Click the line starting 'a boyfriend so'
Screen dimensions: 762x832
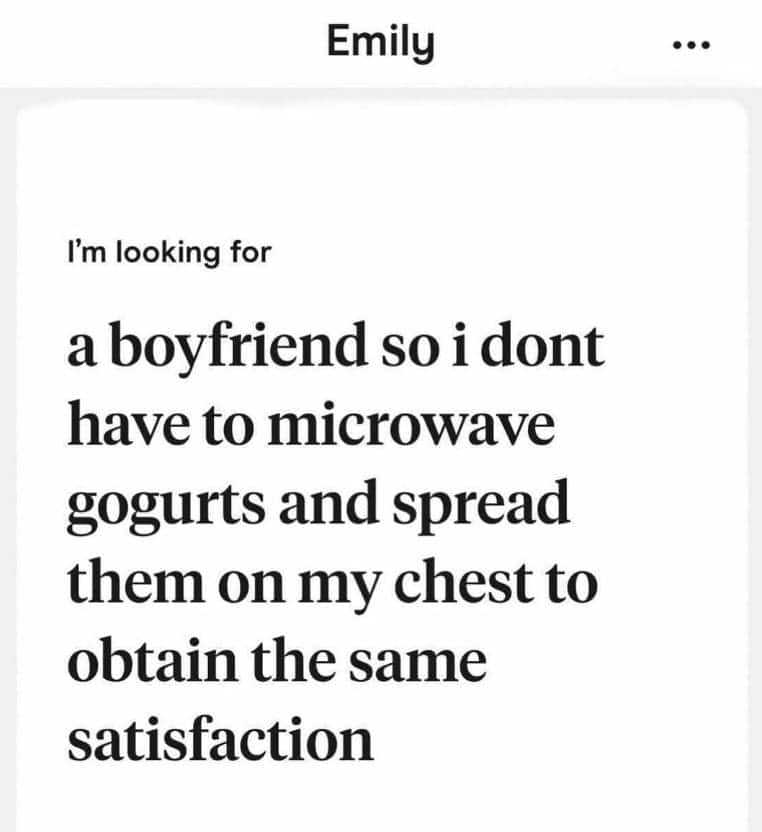coord(335,348)
